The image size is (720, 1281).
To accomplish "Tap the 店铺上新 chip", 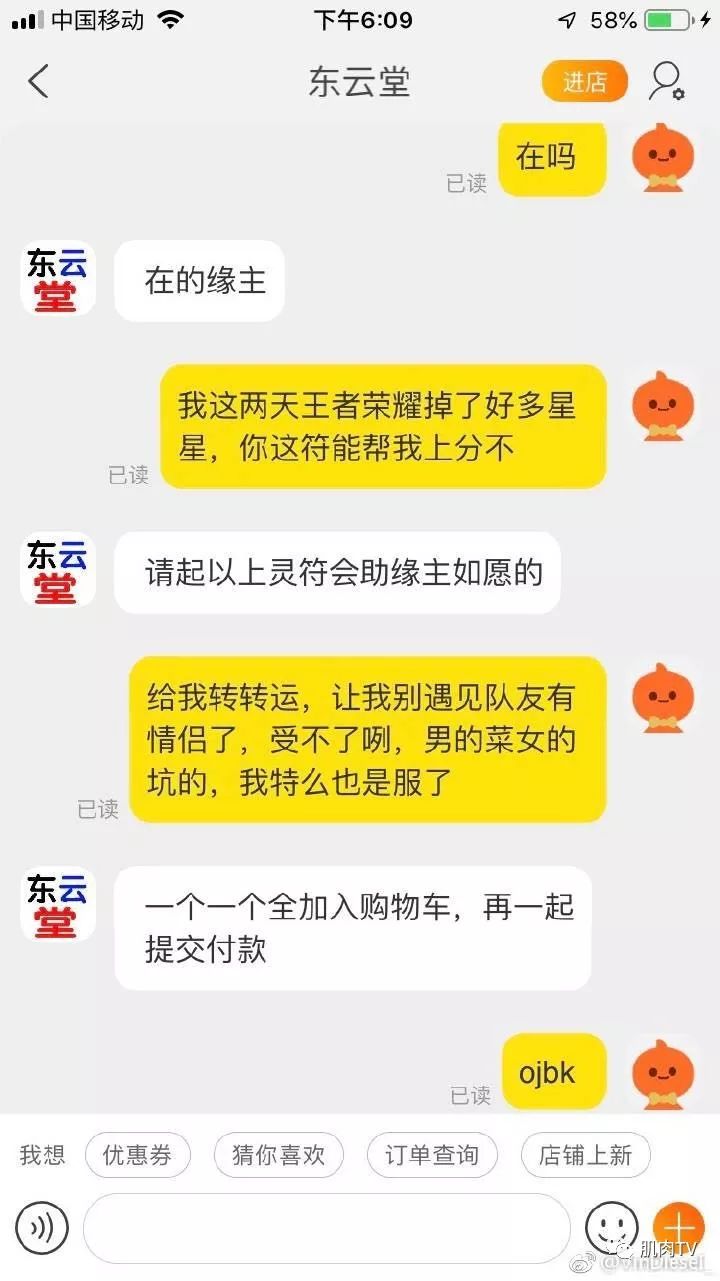I will (x=586, y=1155).
